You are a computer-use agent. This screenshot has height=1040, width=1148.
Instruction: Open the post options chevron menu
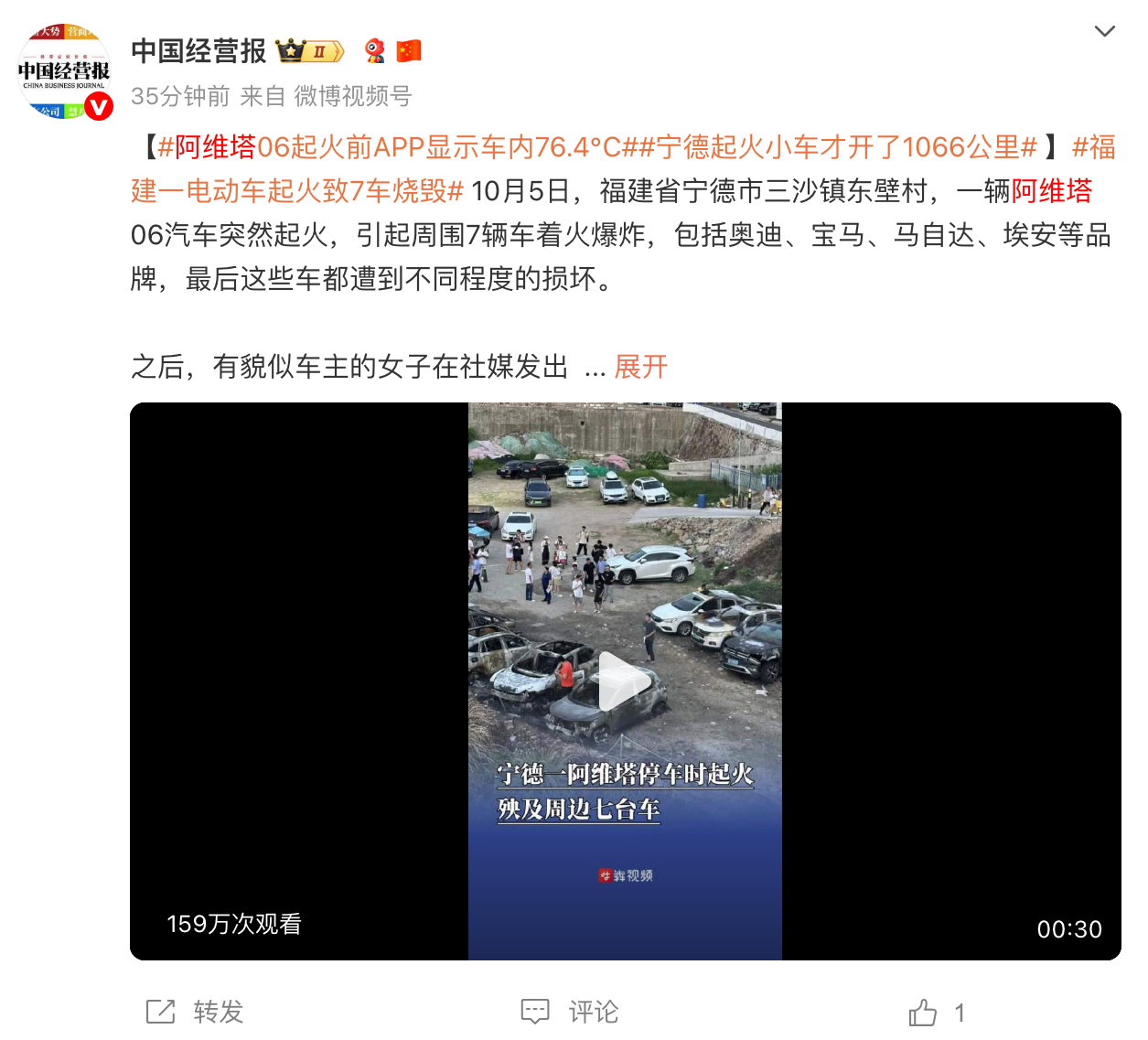click(x=1104, y=32)
